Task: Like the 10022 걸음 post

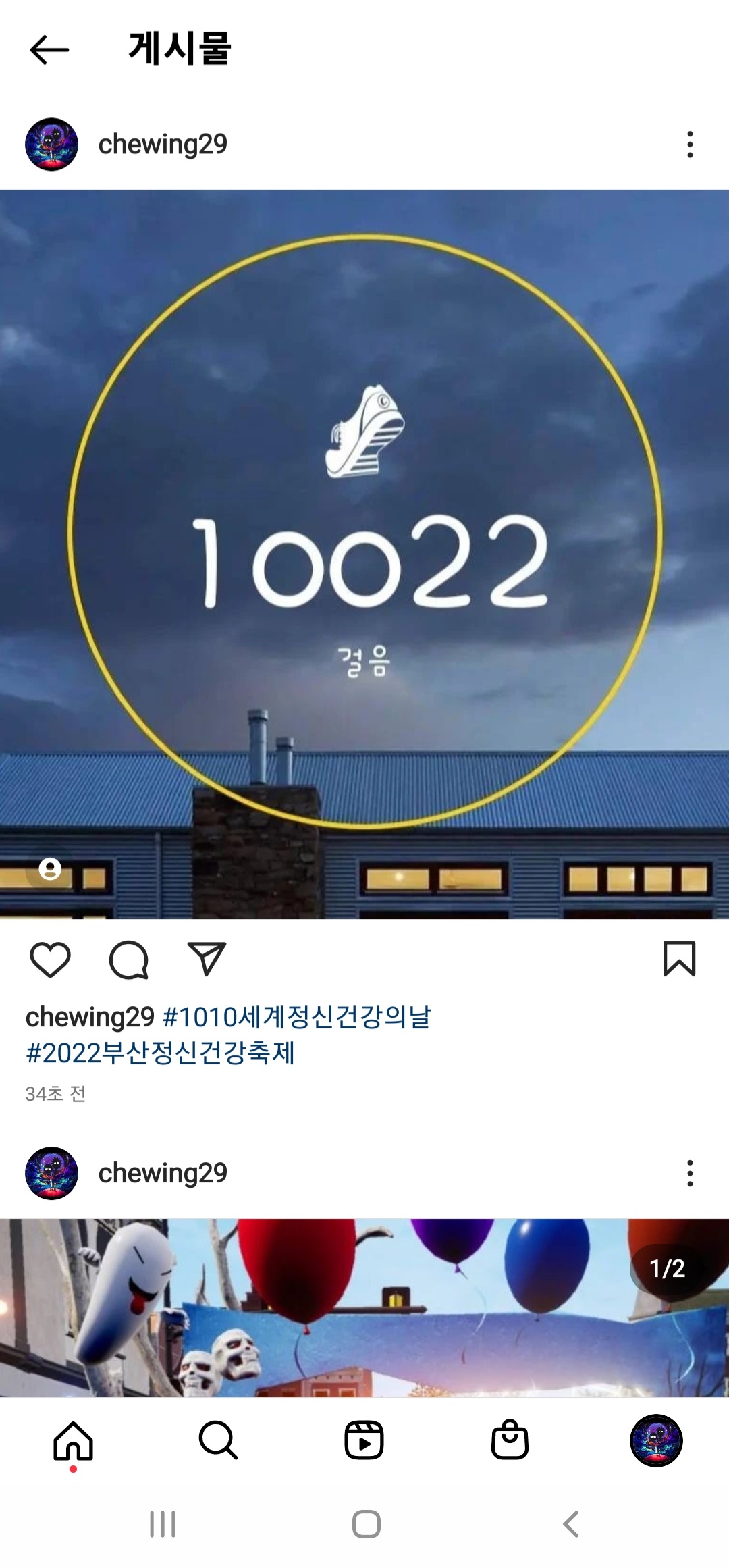Action: [51, 959]
